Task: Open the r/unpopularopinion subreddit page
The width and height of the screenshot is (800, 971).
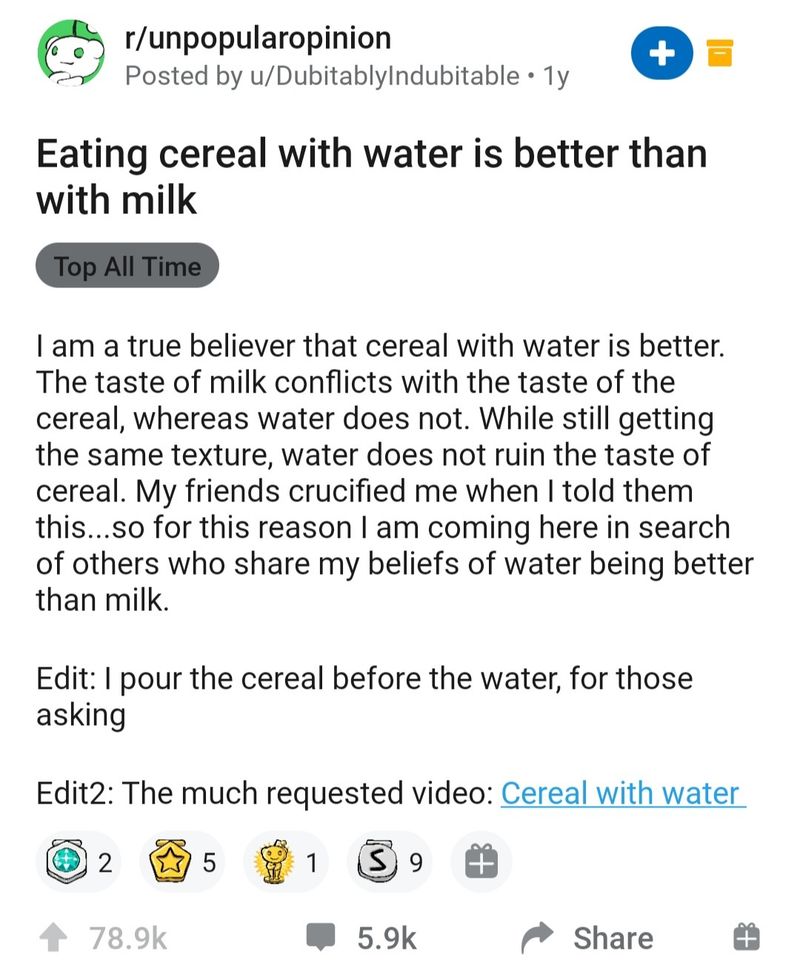Action: [x=257, y=39]
